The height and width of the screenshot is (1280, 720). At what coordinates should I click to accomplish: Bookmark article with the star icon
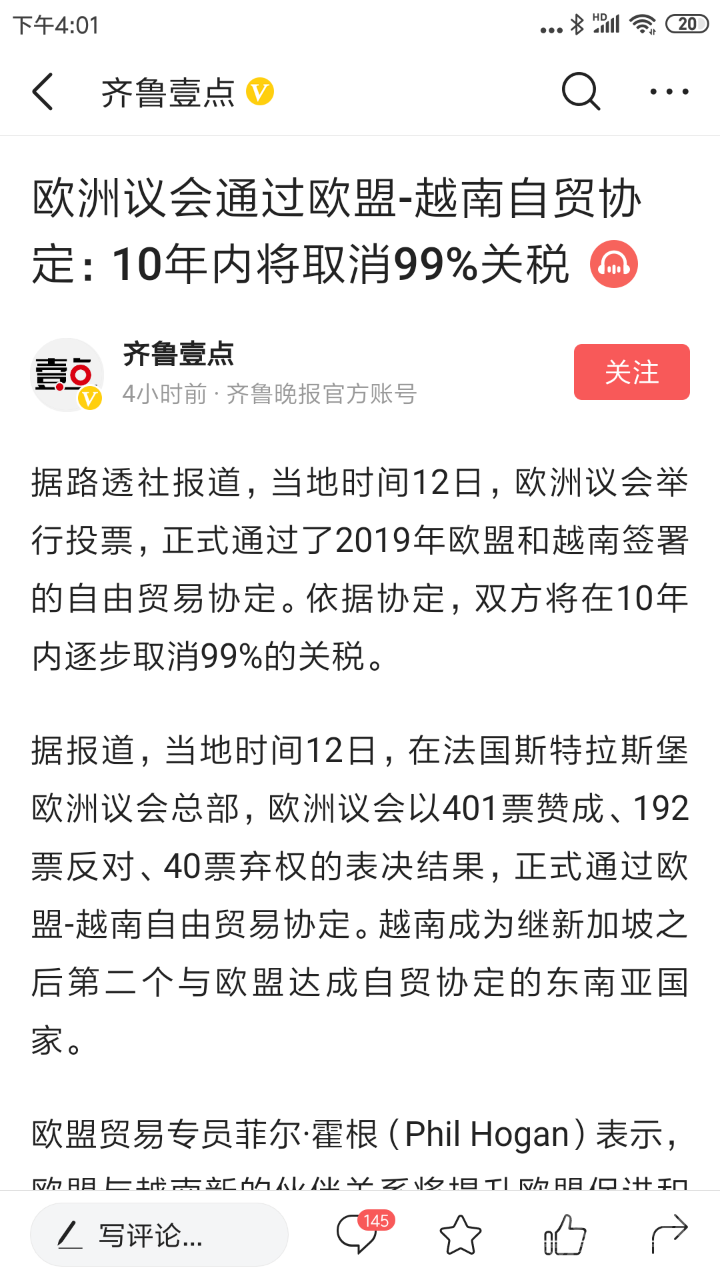point(461,1235)
